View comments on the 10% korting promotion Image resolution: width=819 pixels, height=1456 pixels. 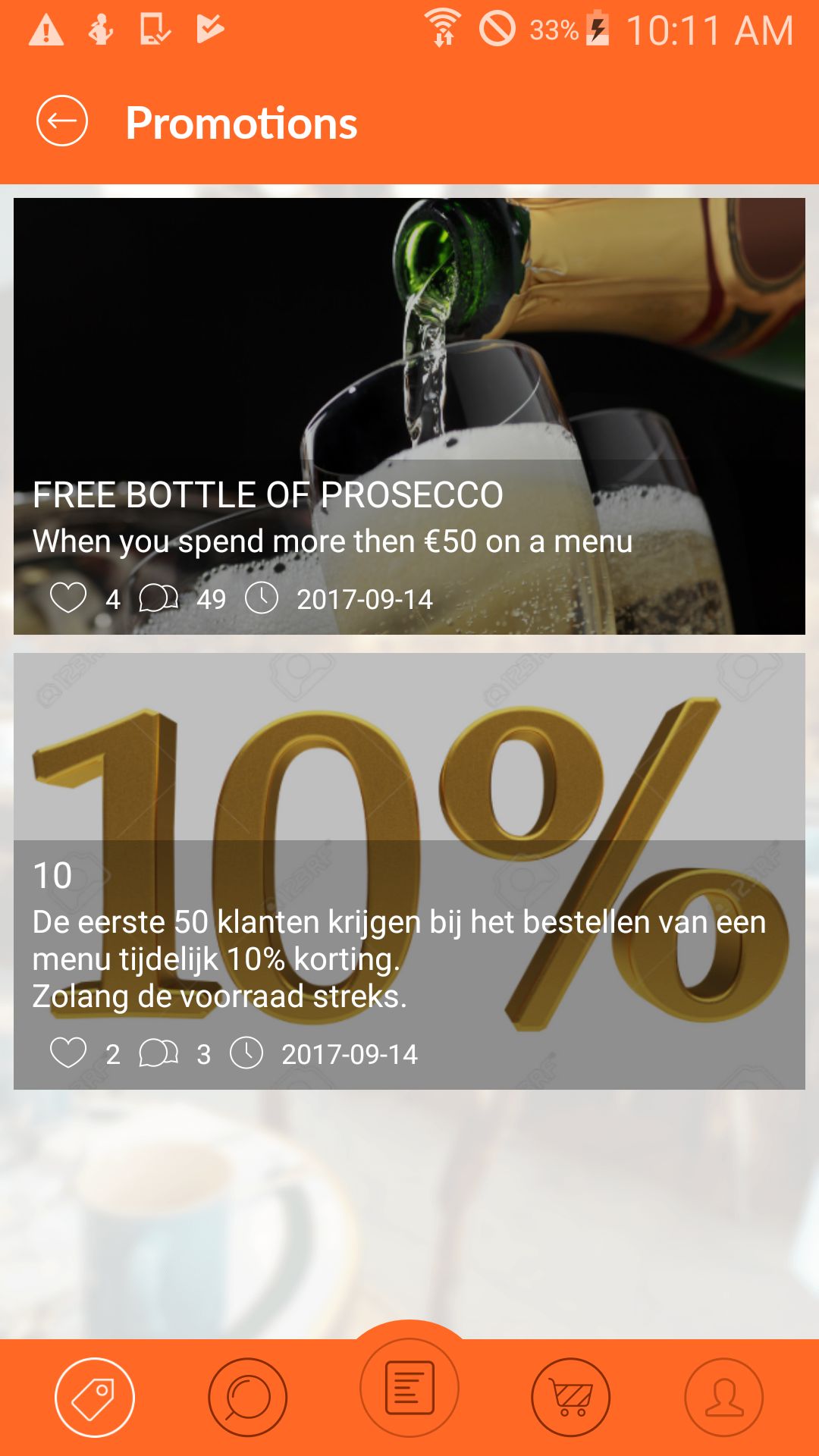[158, 1053]
